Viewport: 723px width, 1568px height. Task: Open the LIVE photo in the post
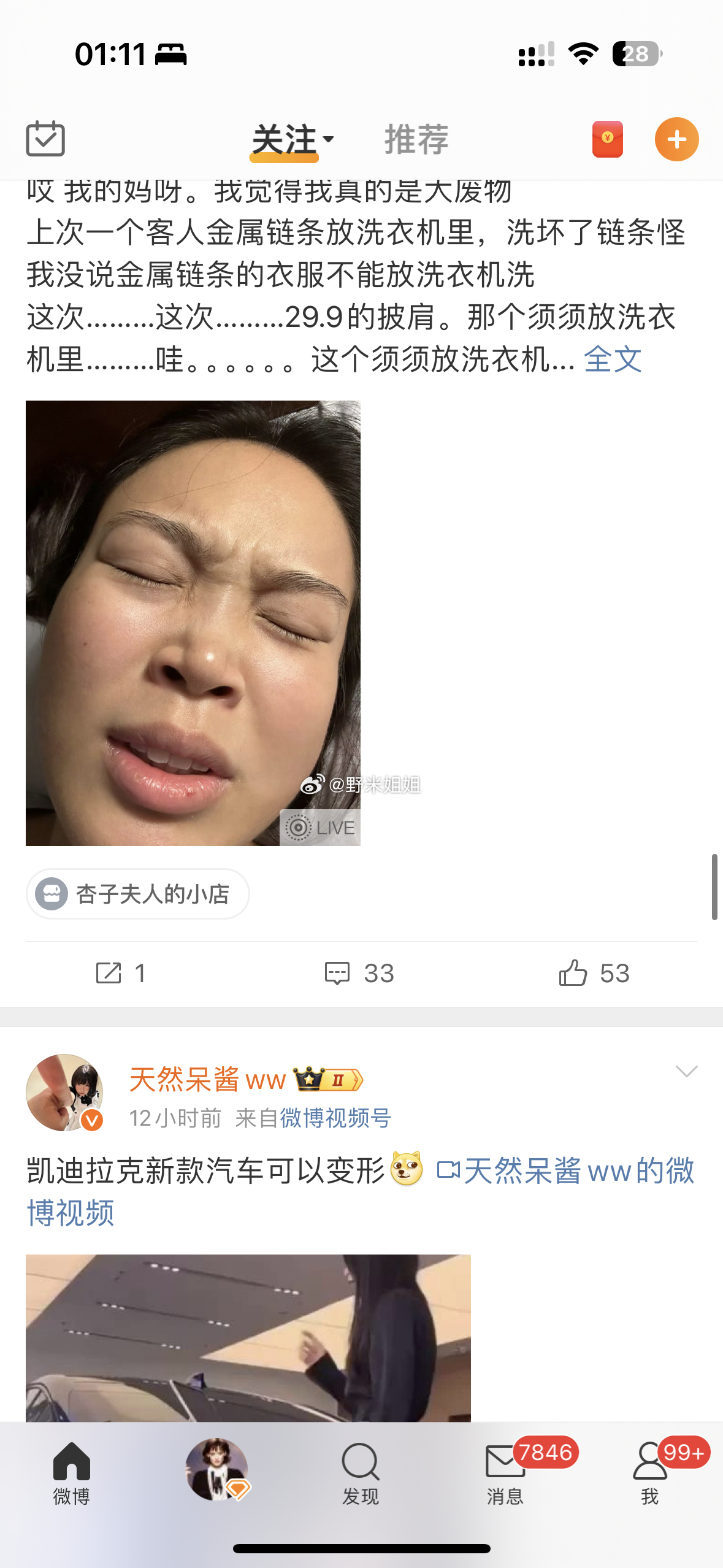[193, 623]
